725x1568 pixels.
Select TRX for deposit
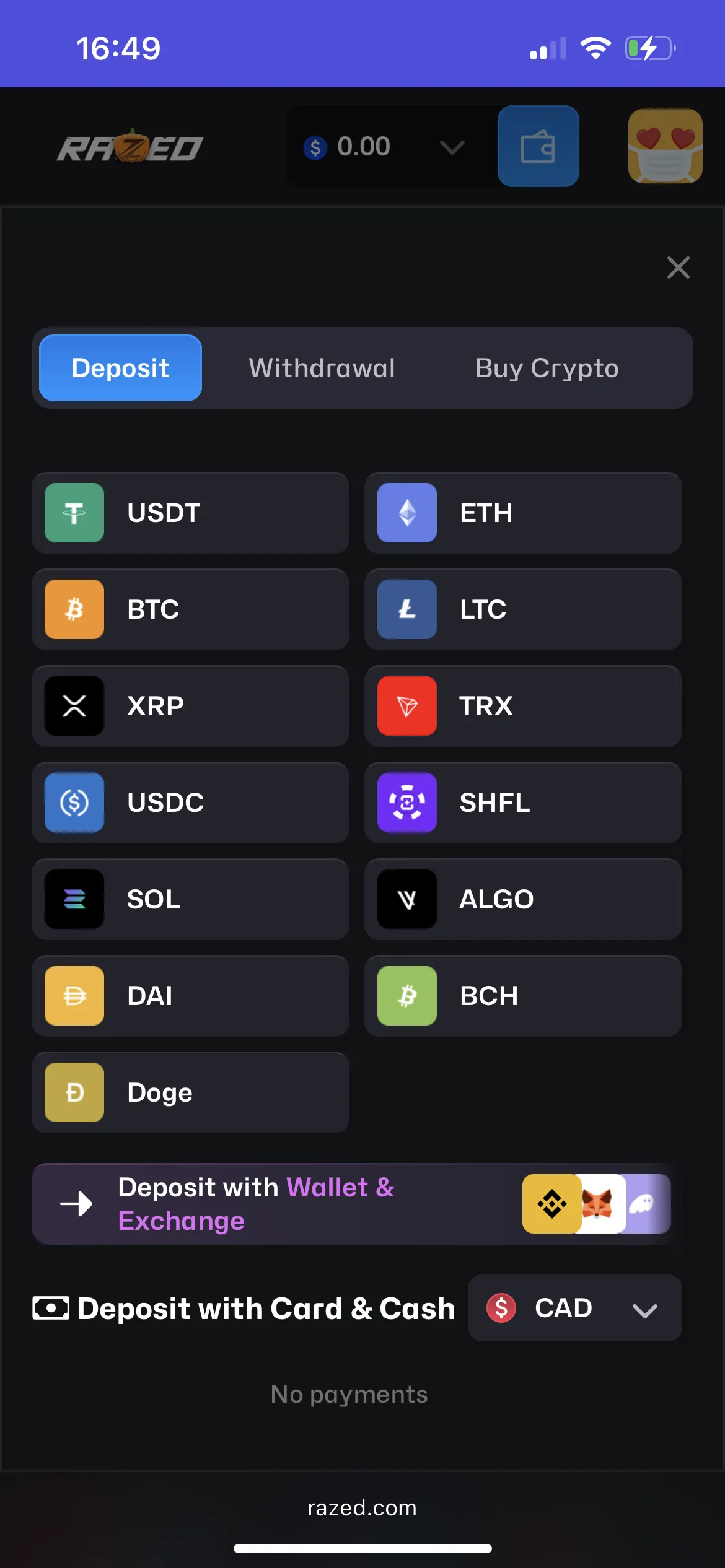(x=523, y=706)
